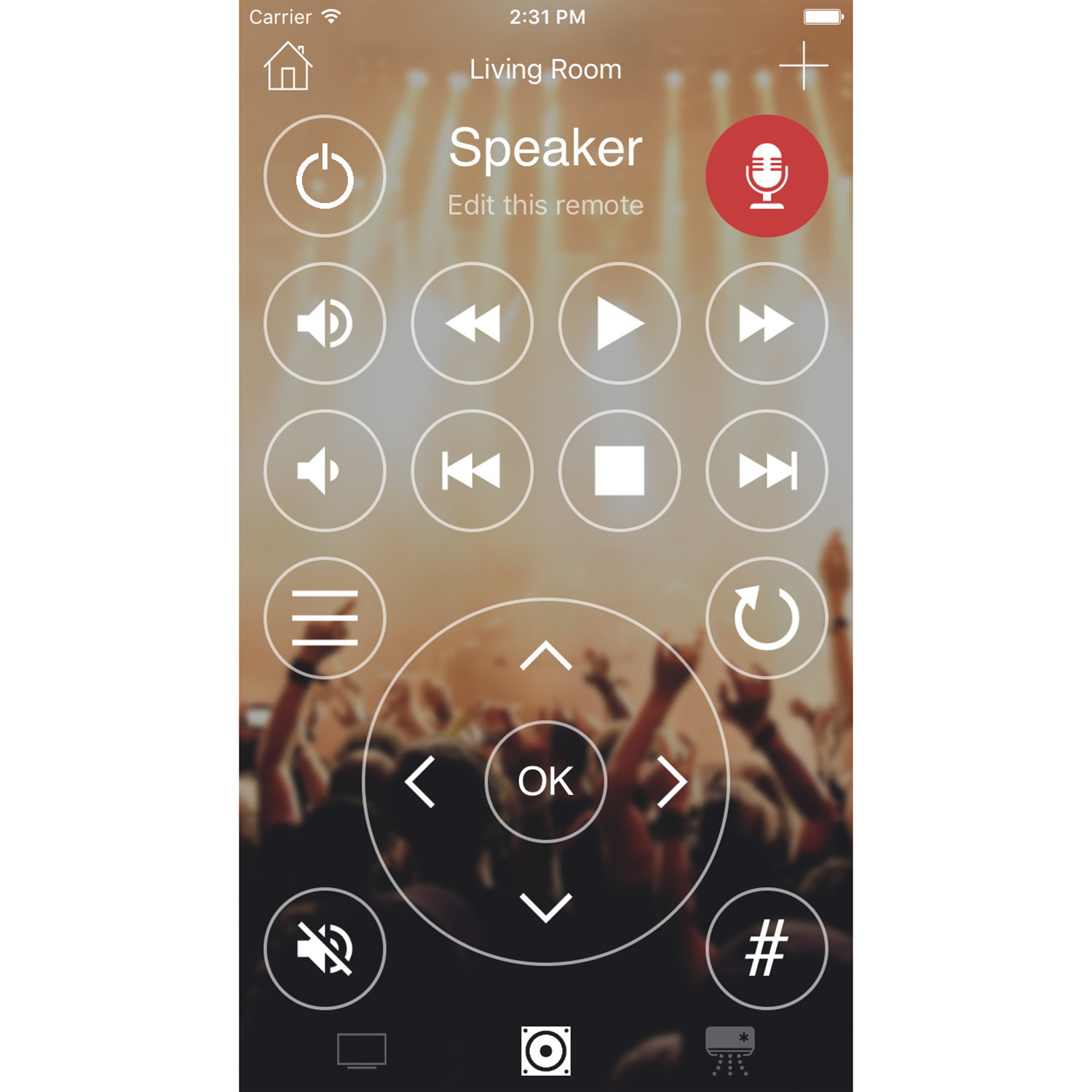Rewind the current track
Image resolution: width=1092 pixels, height=1092 pixels.
[x=472, y=323]
